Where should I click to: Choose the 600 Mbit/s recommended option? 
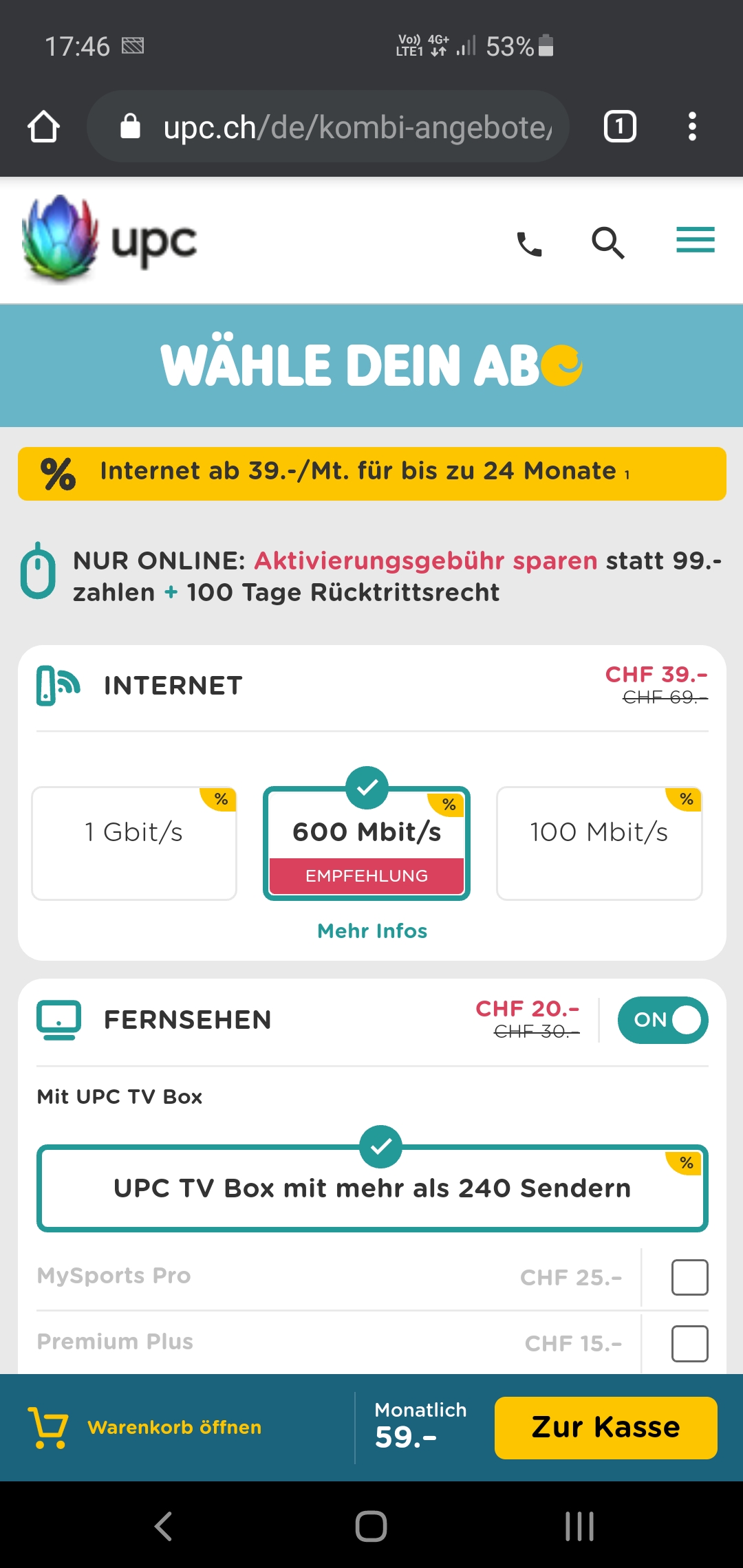pyautogui.click(x=367, y=842)
